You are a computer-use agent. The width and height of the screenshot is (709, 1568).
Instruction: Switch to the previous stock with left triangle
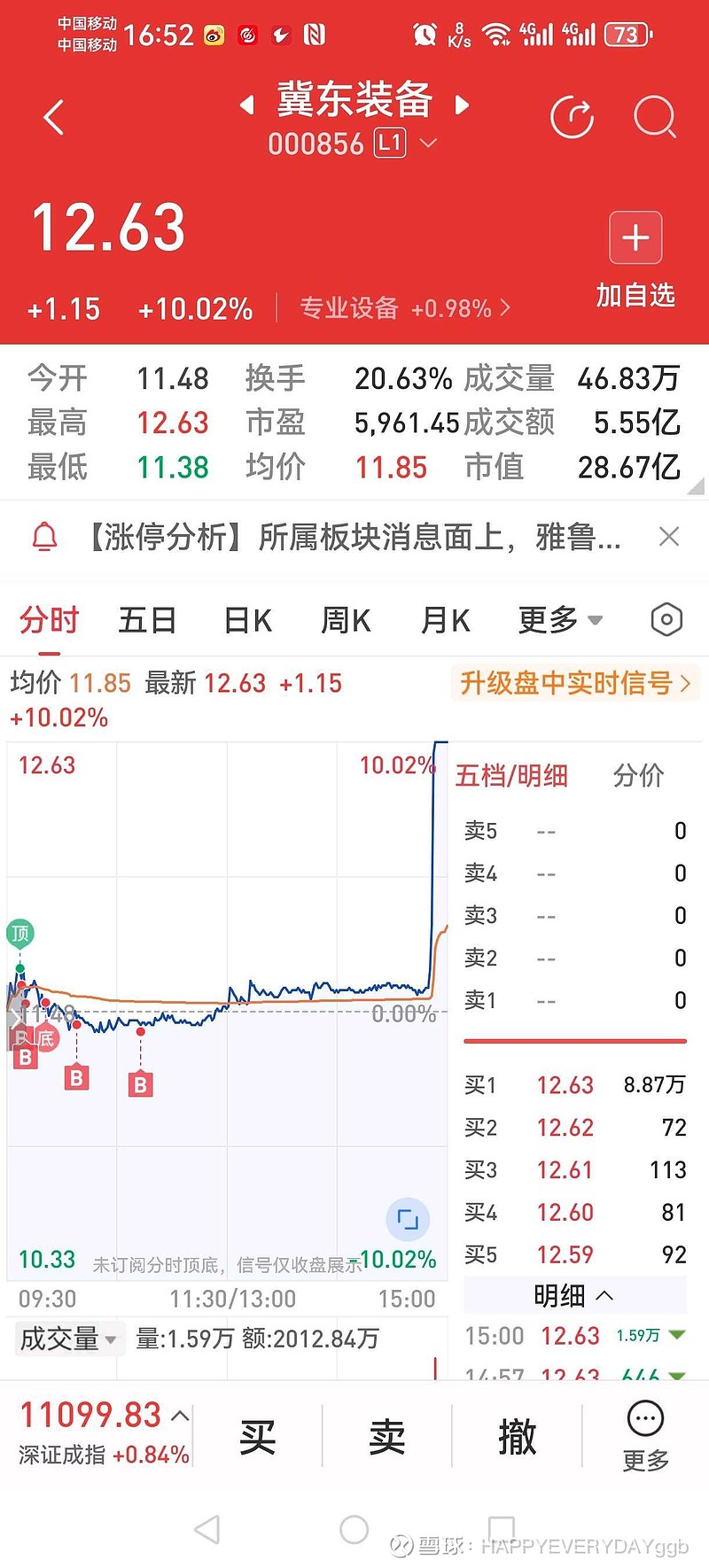(x=247, y=105)
